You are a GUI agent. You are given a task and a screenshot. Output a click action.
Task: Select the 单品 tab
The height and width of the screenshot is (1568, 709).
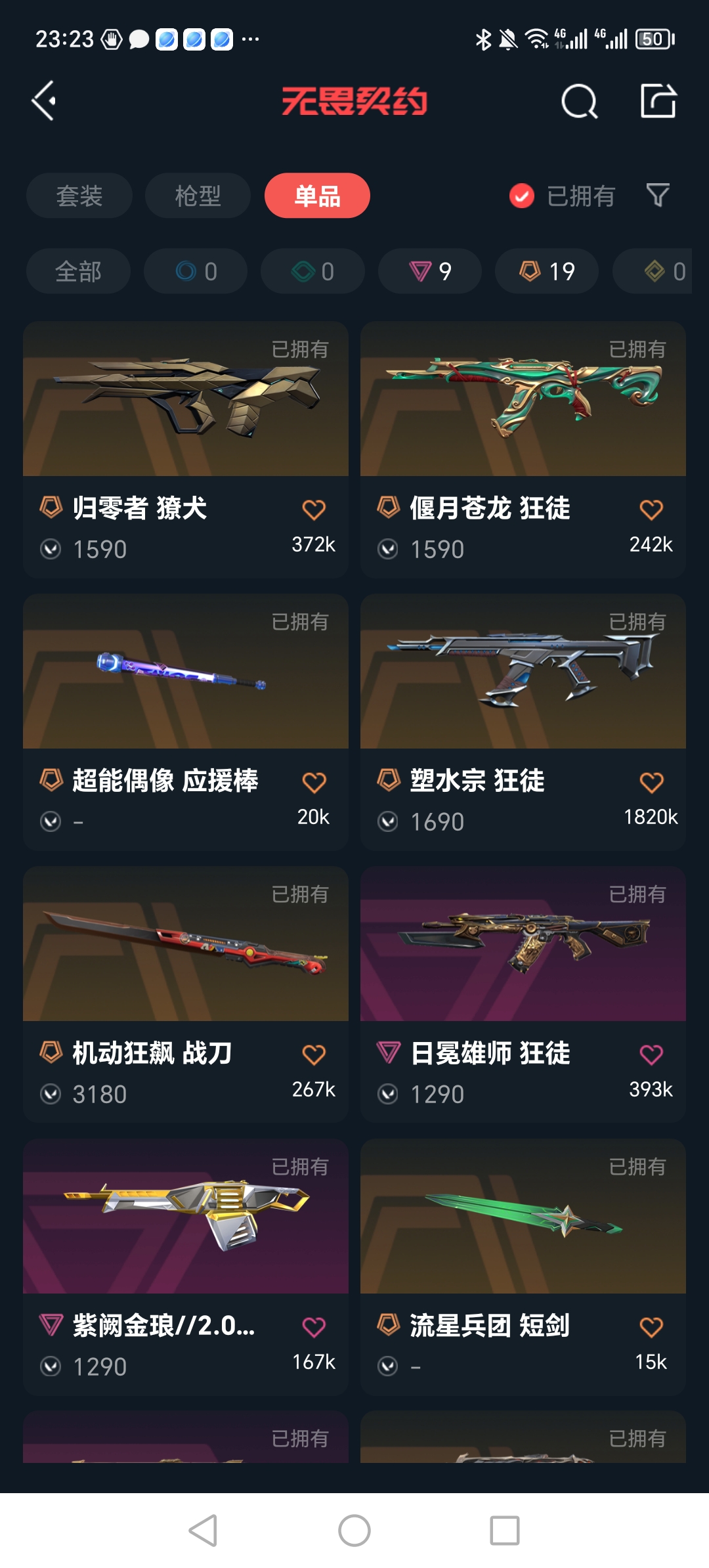click(317, 195)
